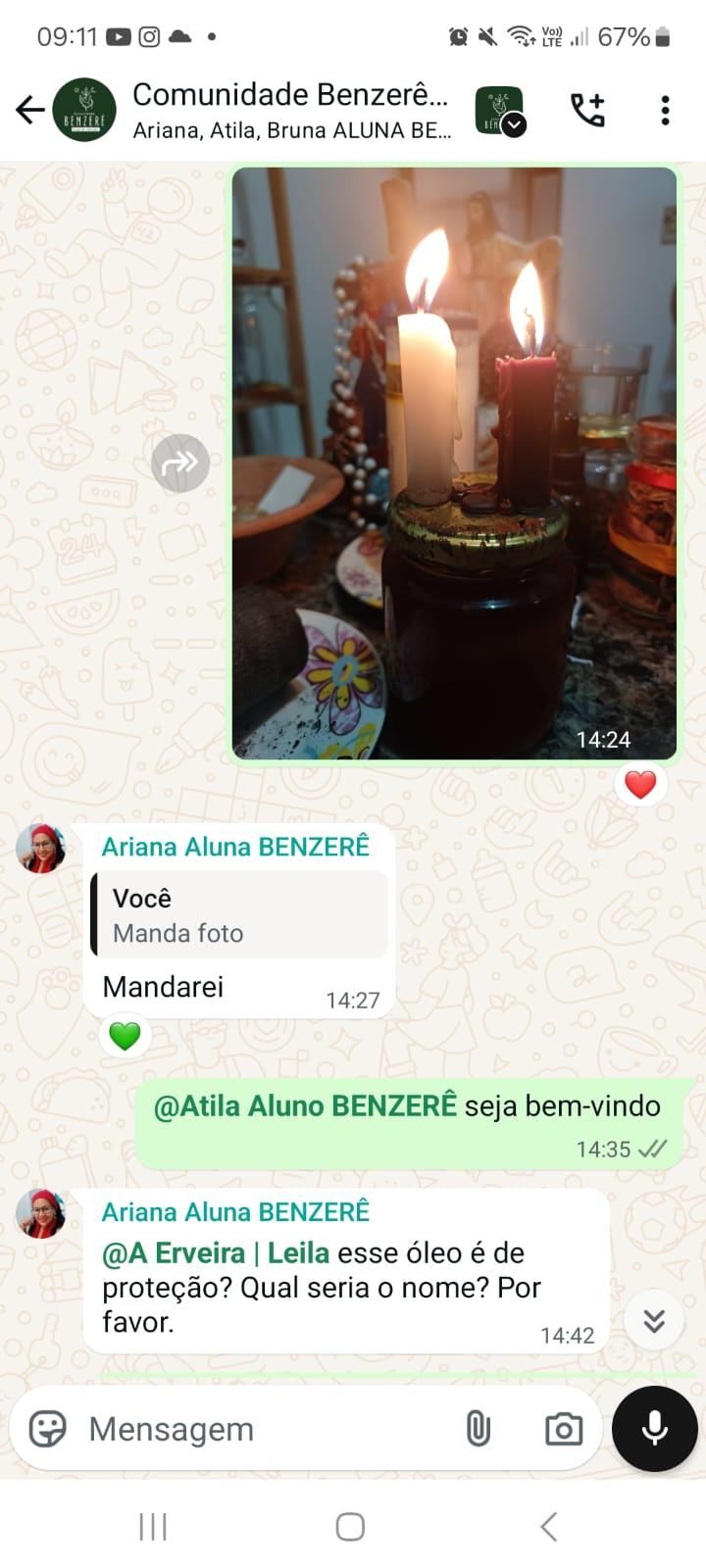Start a group call
This screenshot has height=1568, width=706.
coord(587,110)
